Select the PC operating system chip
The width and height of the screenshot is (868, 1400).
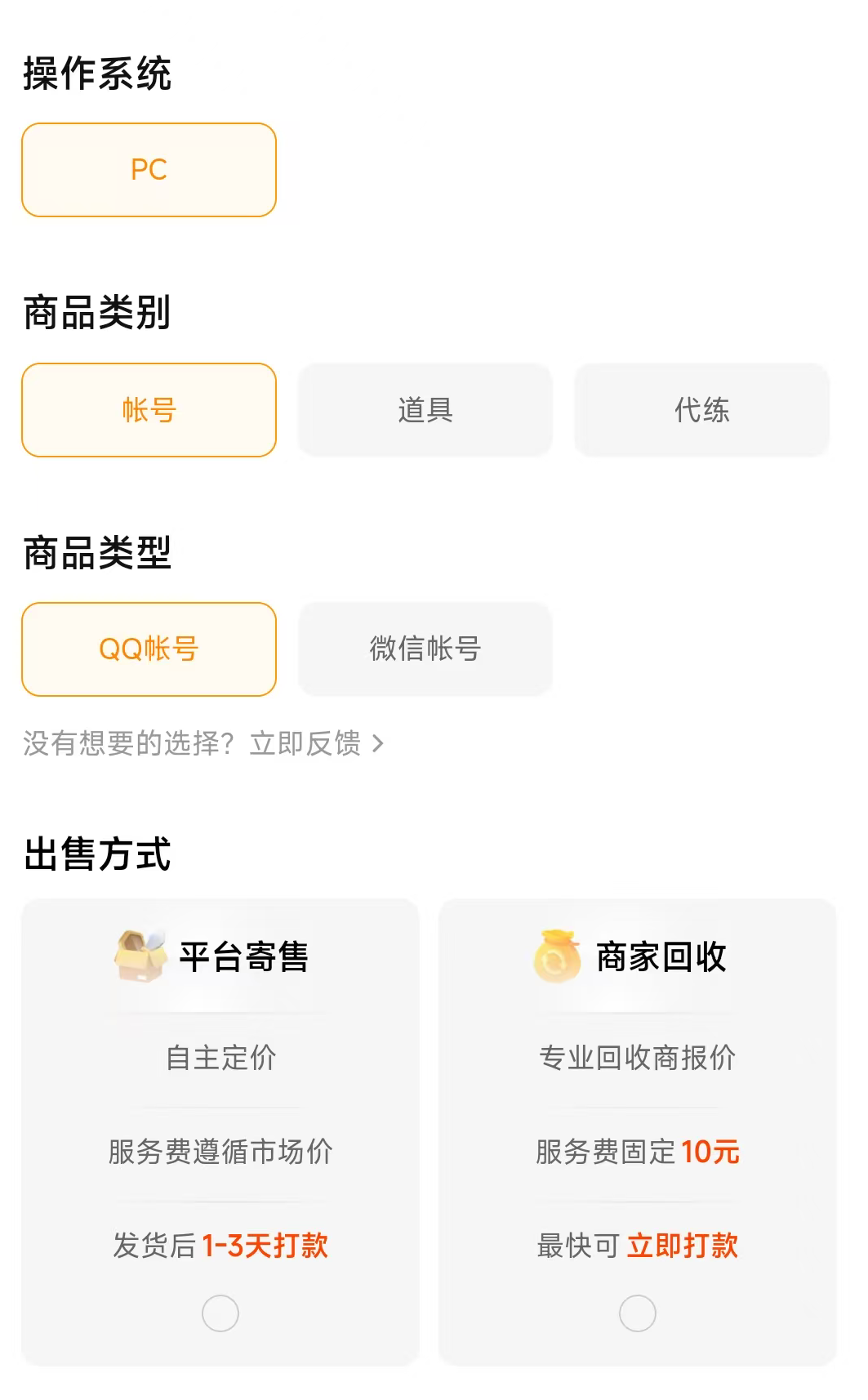(149, 170)
